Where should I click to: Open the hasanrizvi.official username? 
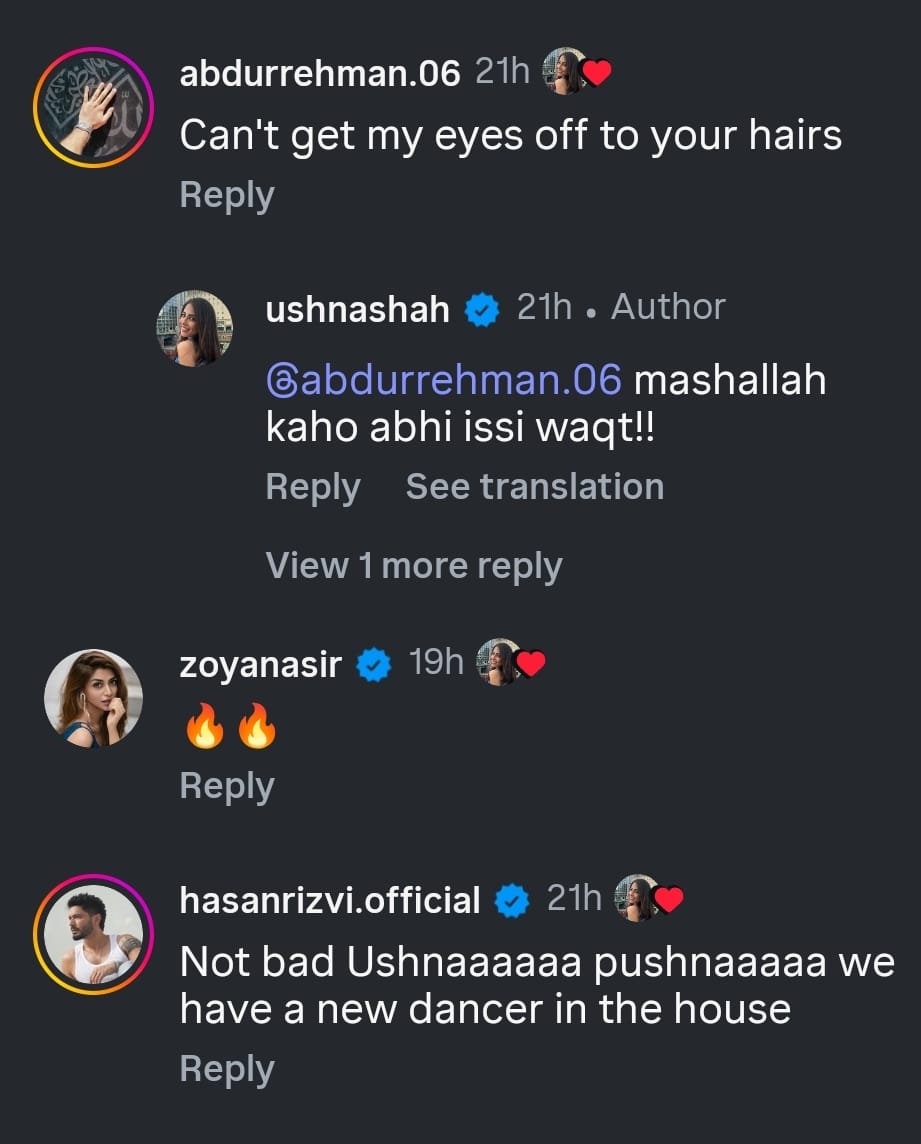pyautogui.click(x=330, y=900)
